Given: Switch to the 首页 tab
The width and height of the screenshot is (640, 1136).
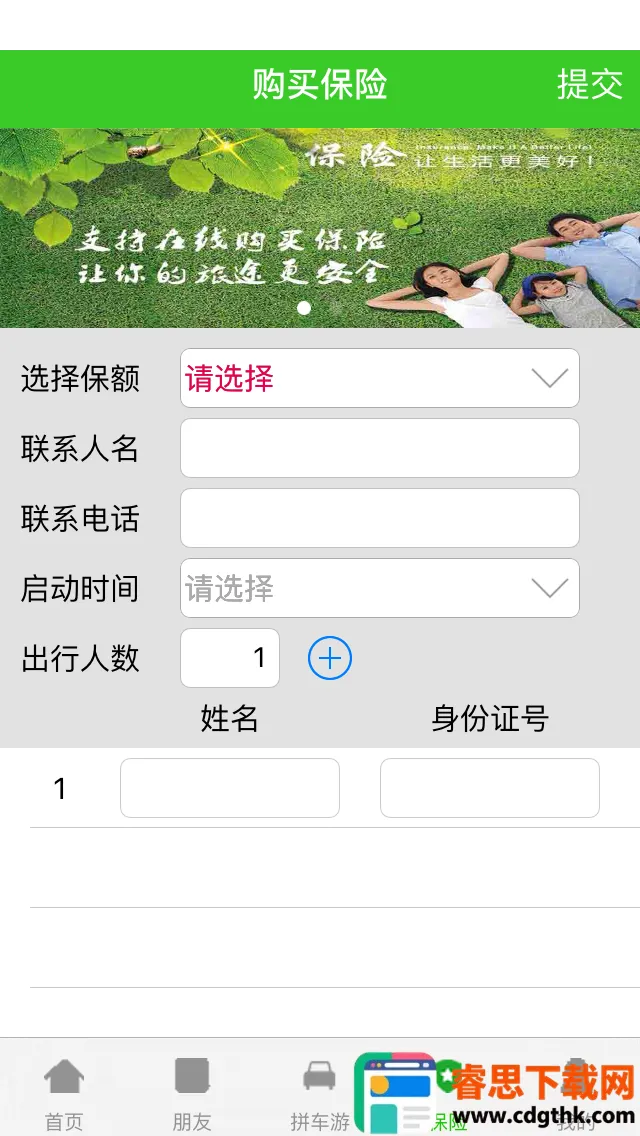Looking at the screenshot, I should point(64,1092).
